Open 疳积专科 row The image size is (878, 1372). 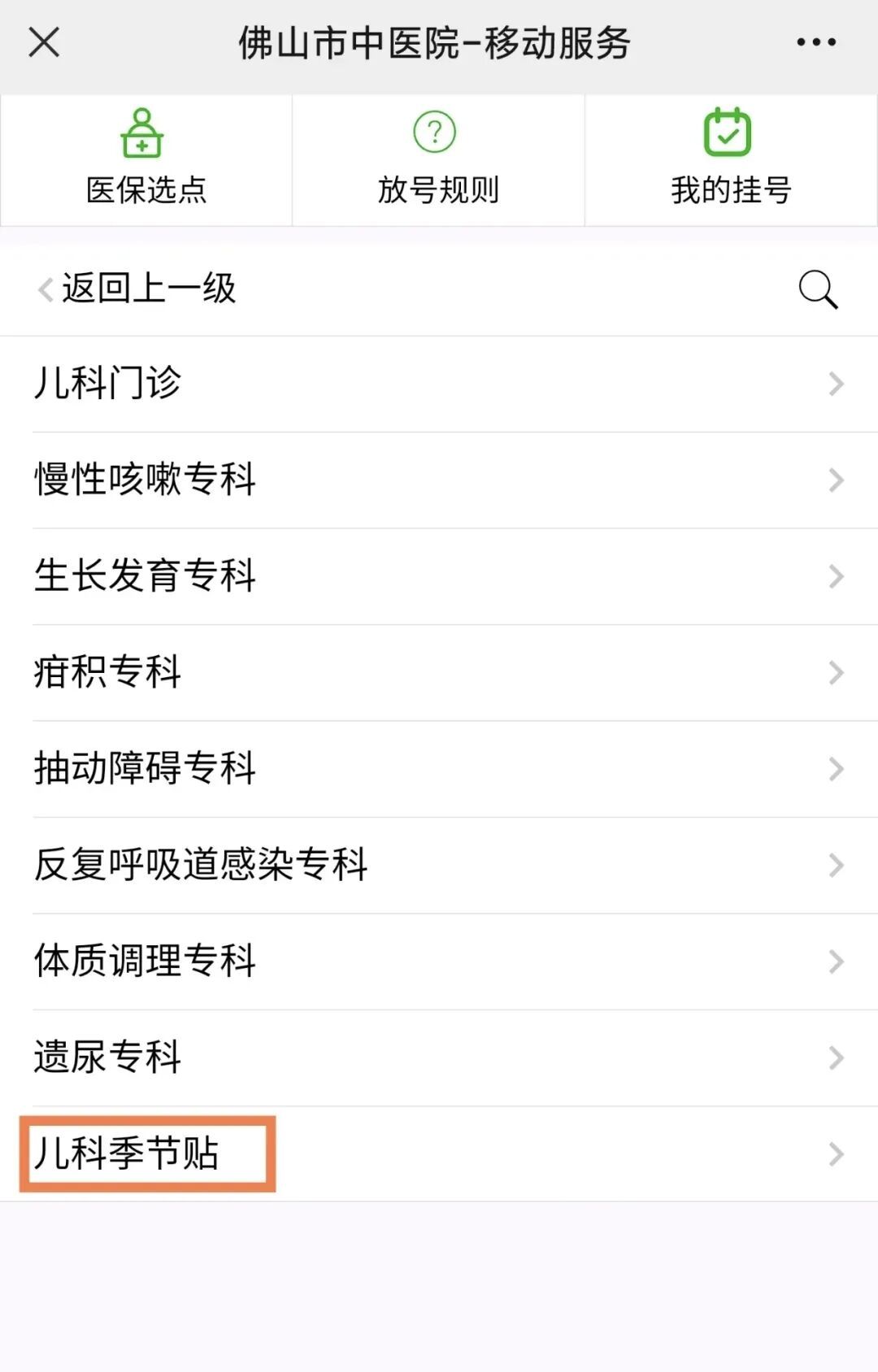point(439,672)
